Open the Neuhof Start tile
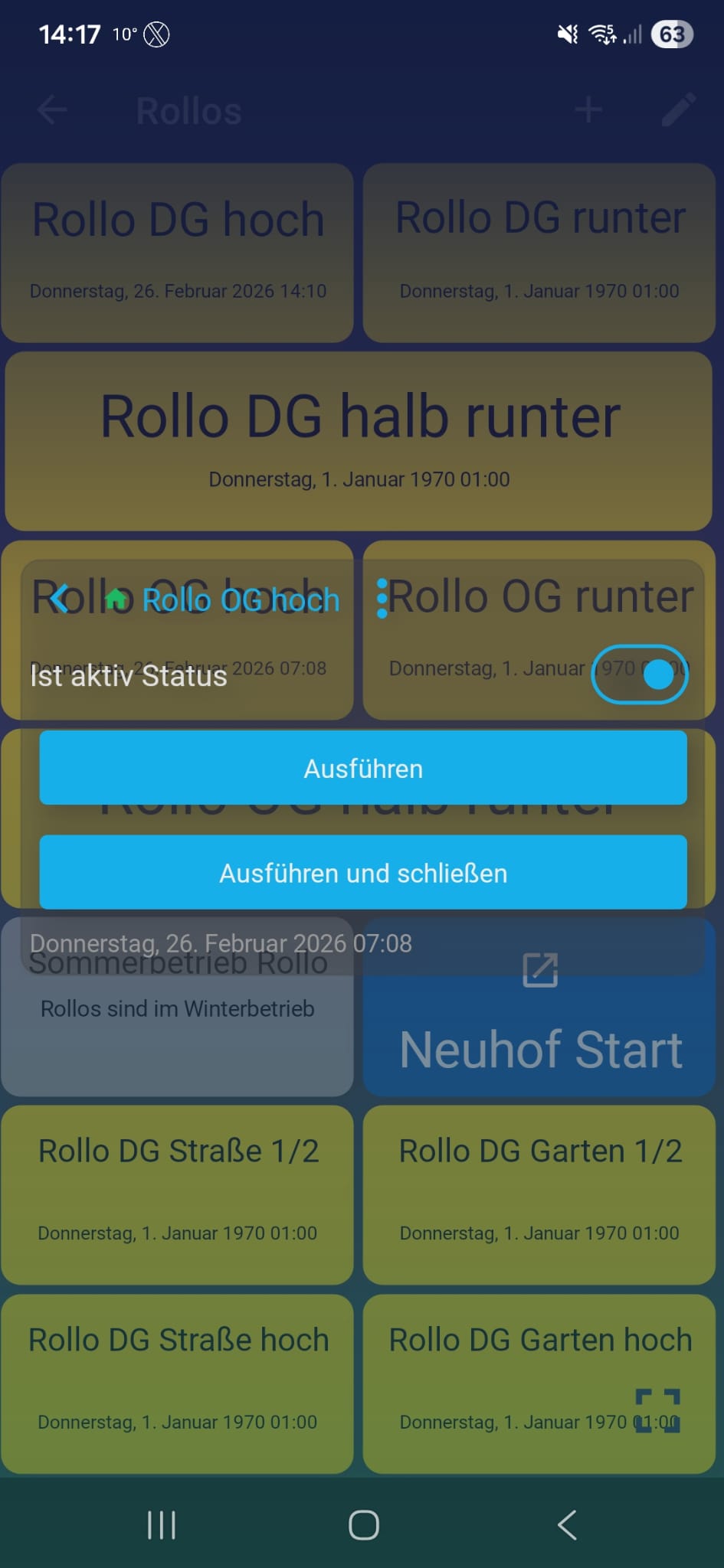724x1568 pixels. click(539, 1026)
